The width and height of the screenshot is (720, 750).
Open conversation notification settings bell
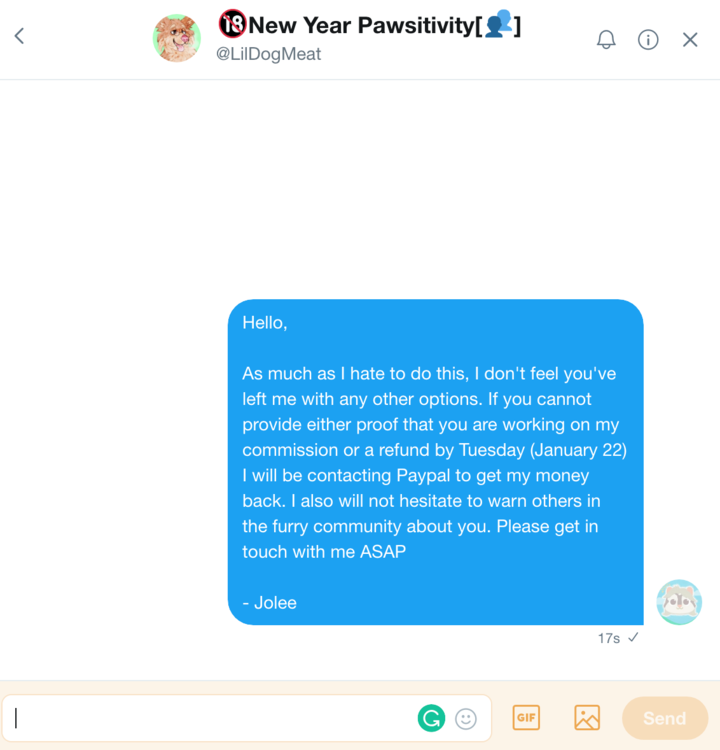point(606,39)
